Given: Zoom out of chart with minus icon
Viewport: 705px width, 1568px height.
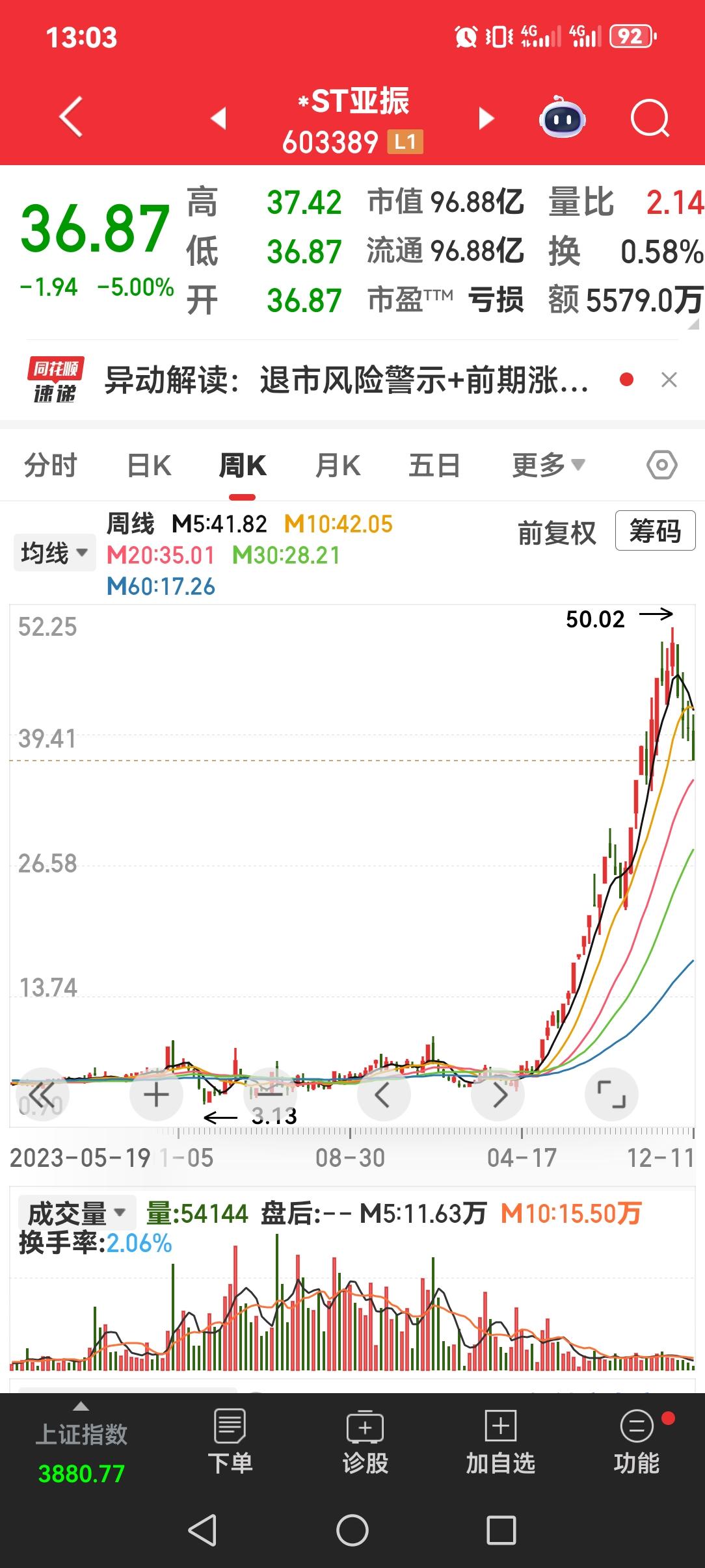Looking at the screenshot, I should pos(269,1094).
